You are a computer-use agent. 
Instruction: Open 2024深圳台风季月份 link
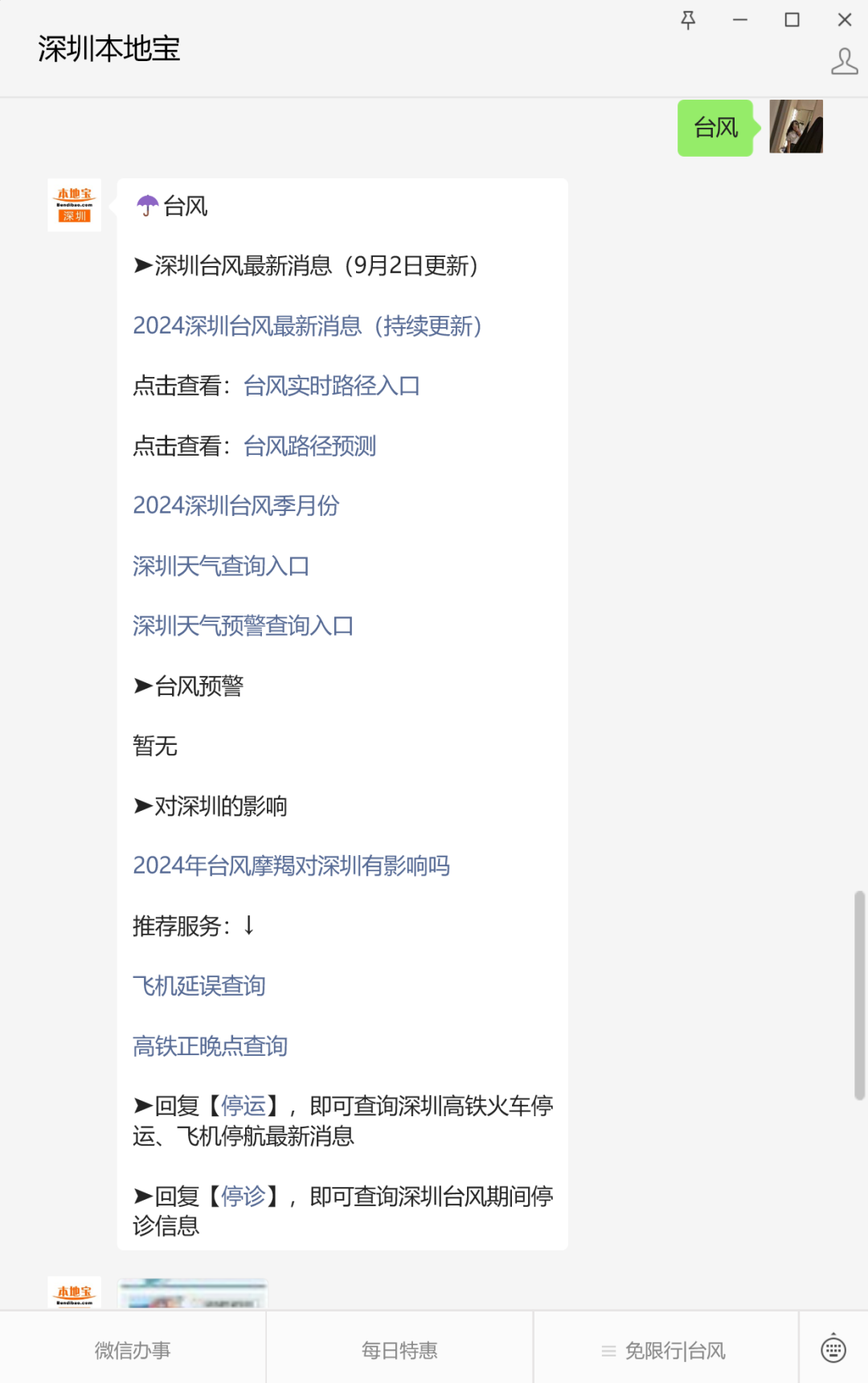click(x=235, y=505)
